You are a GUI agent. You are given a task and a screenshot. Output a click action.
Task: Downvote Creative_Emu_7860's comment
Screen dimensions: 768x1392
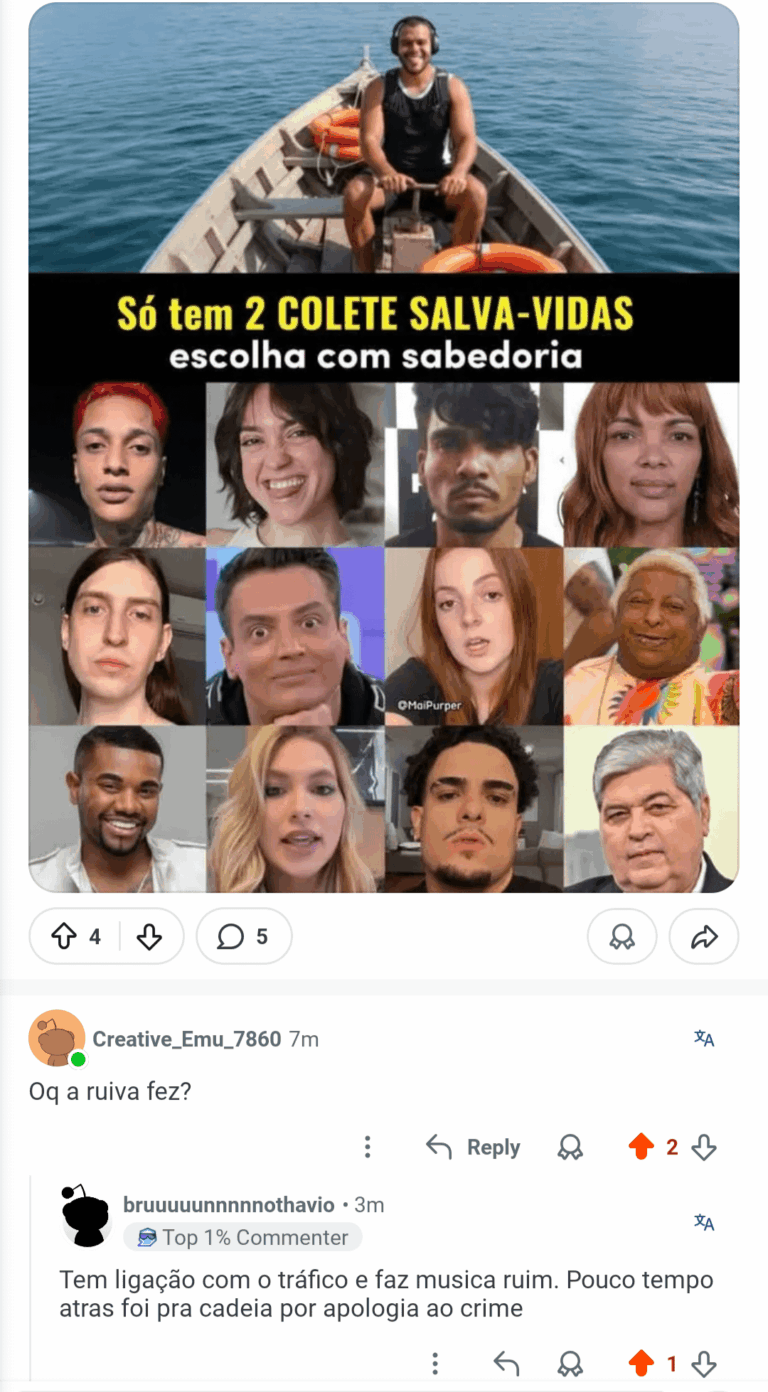point(704,1147)
